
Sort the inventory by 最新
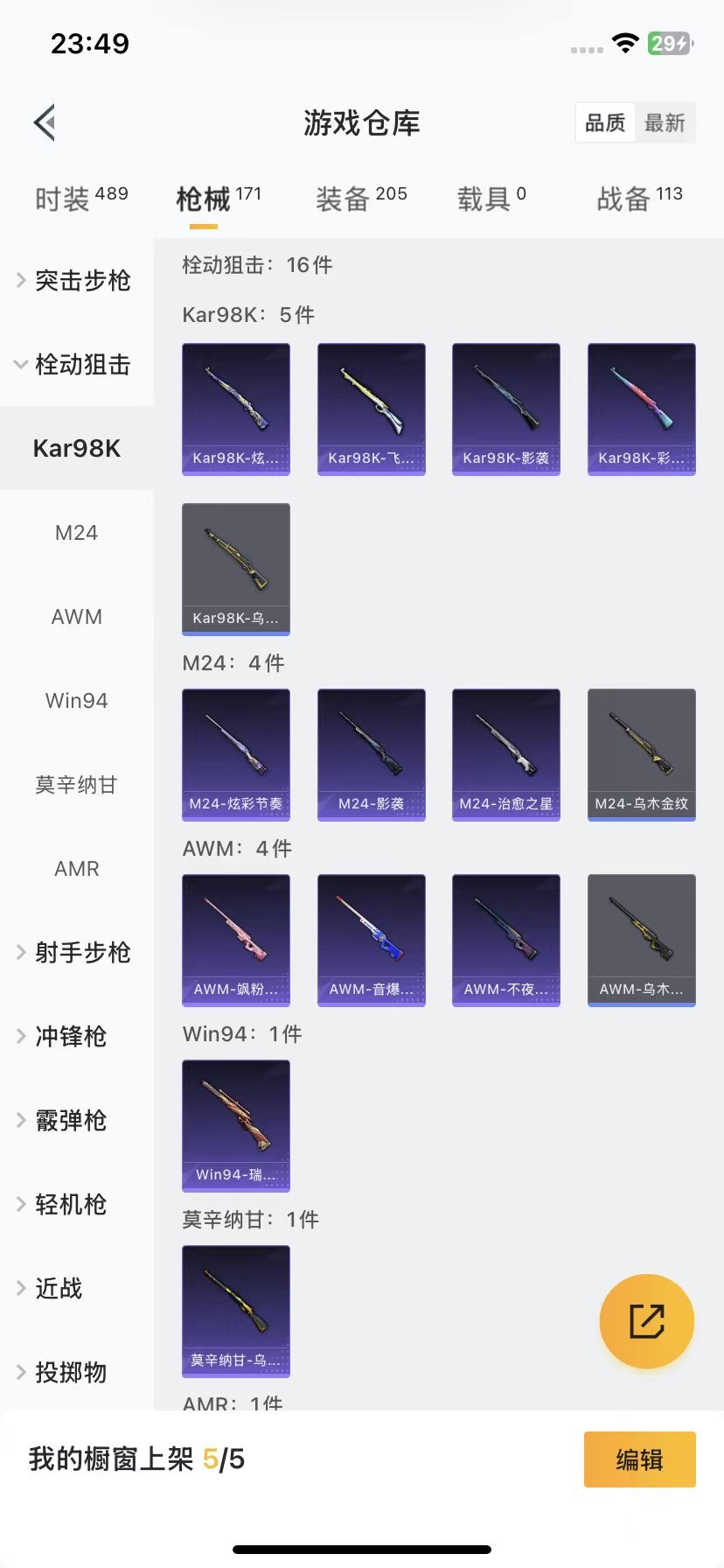point(665,122)
